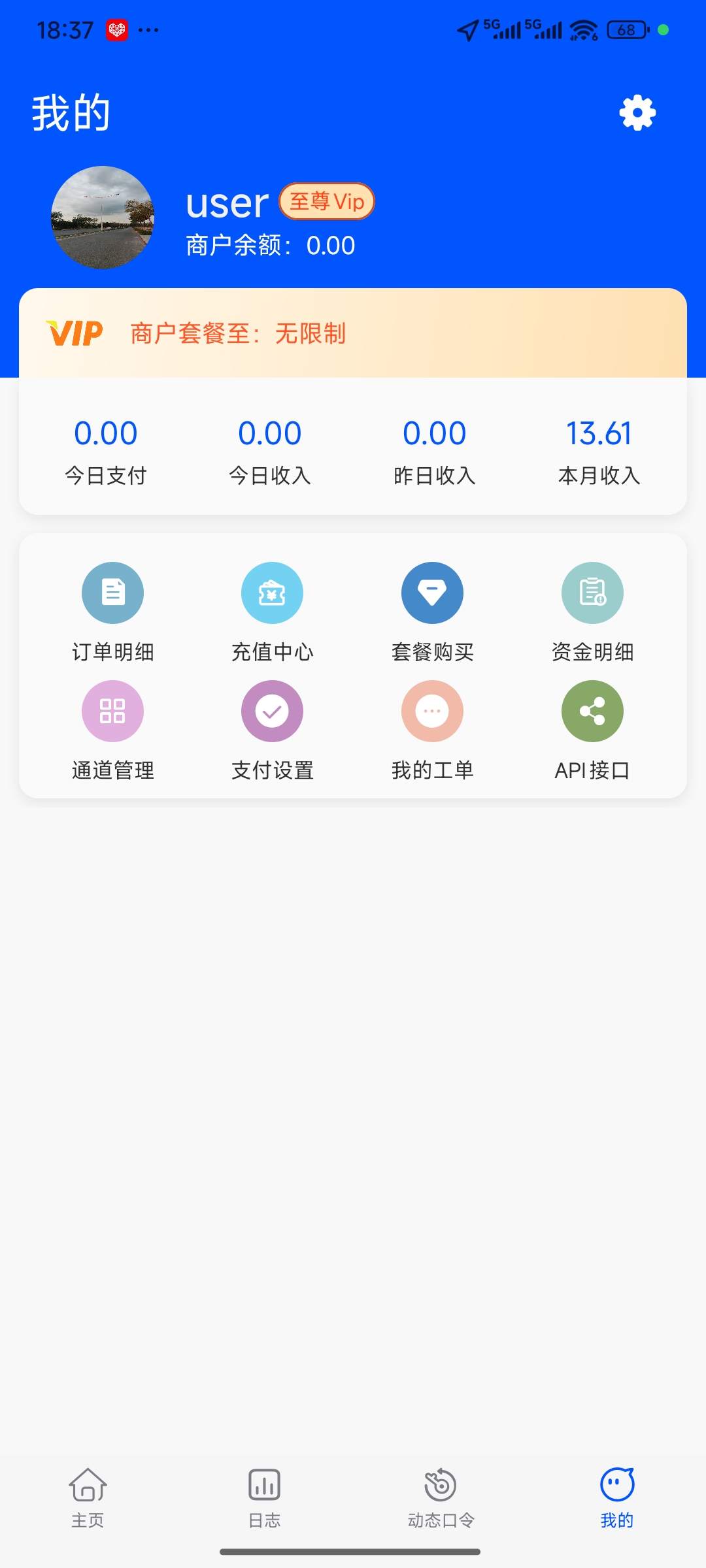Tap the 今日支付 0.00 statistic
The width and height of the screenshot is (706, 1568).
(107, 433)
